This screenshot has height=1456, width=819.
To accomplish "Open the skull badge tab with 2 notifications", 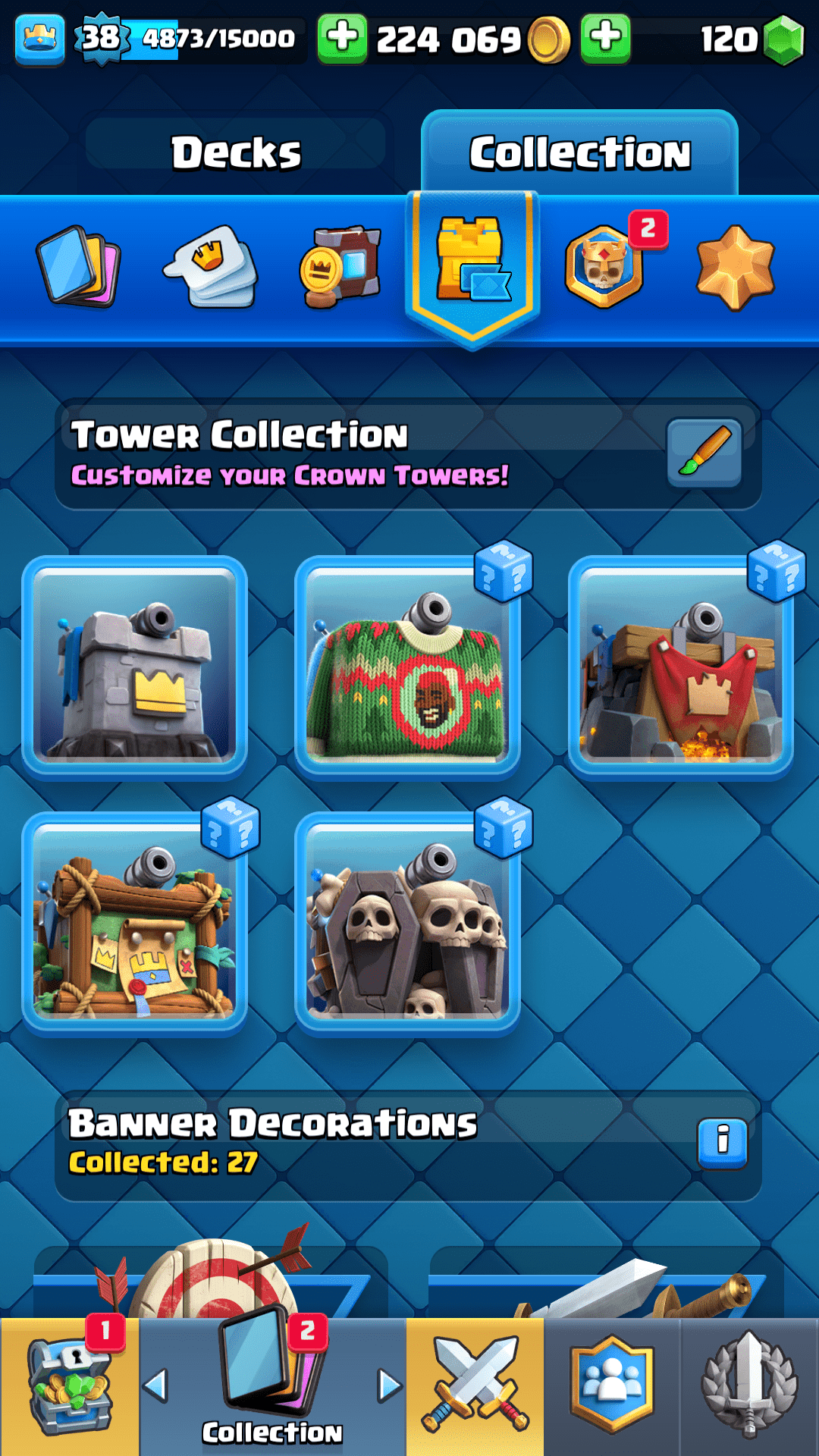I will (x=604, y=266).
